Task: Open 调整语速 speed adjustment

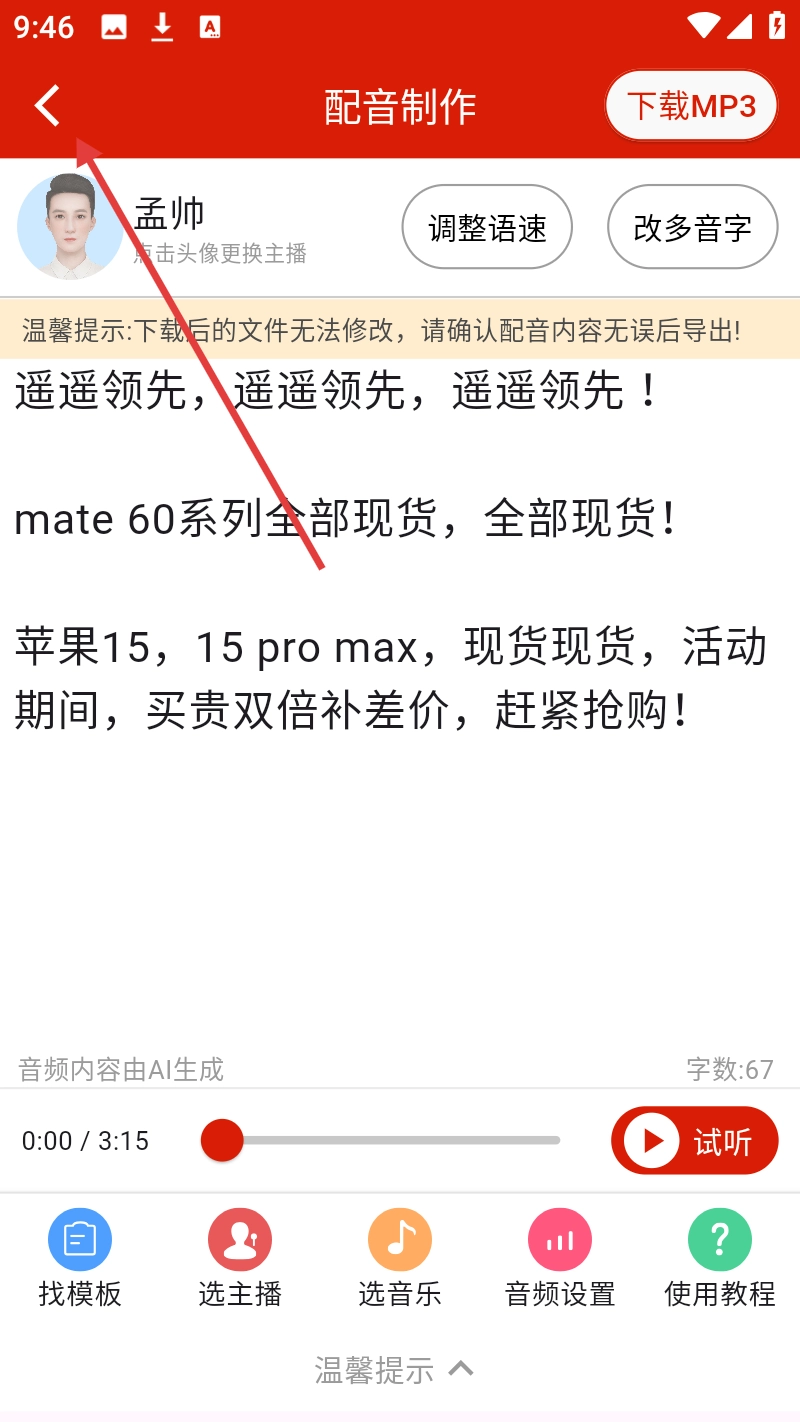Action: pos(487,227)
